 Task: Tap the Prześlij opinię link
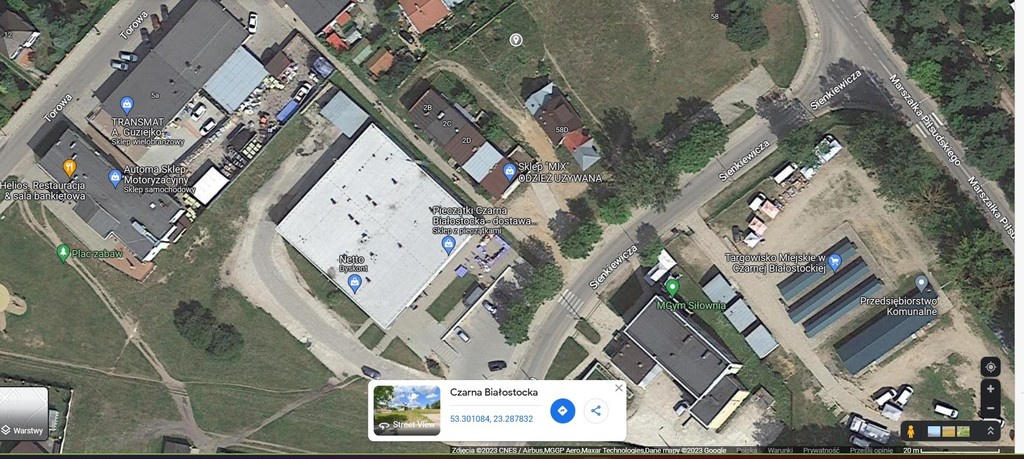click(x=869, y=451)
